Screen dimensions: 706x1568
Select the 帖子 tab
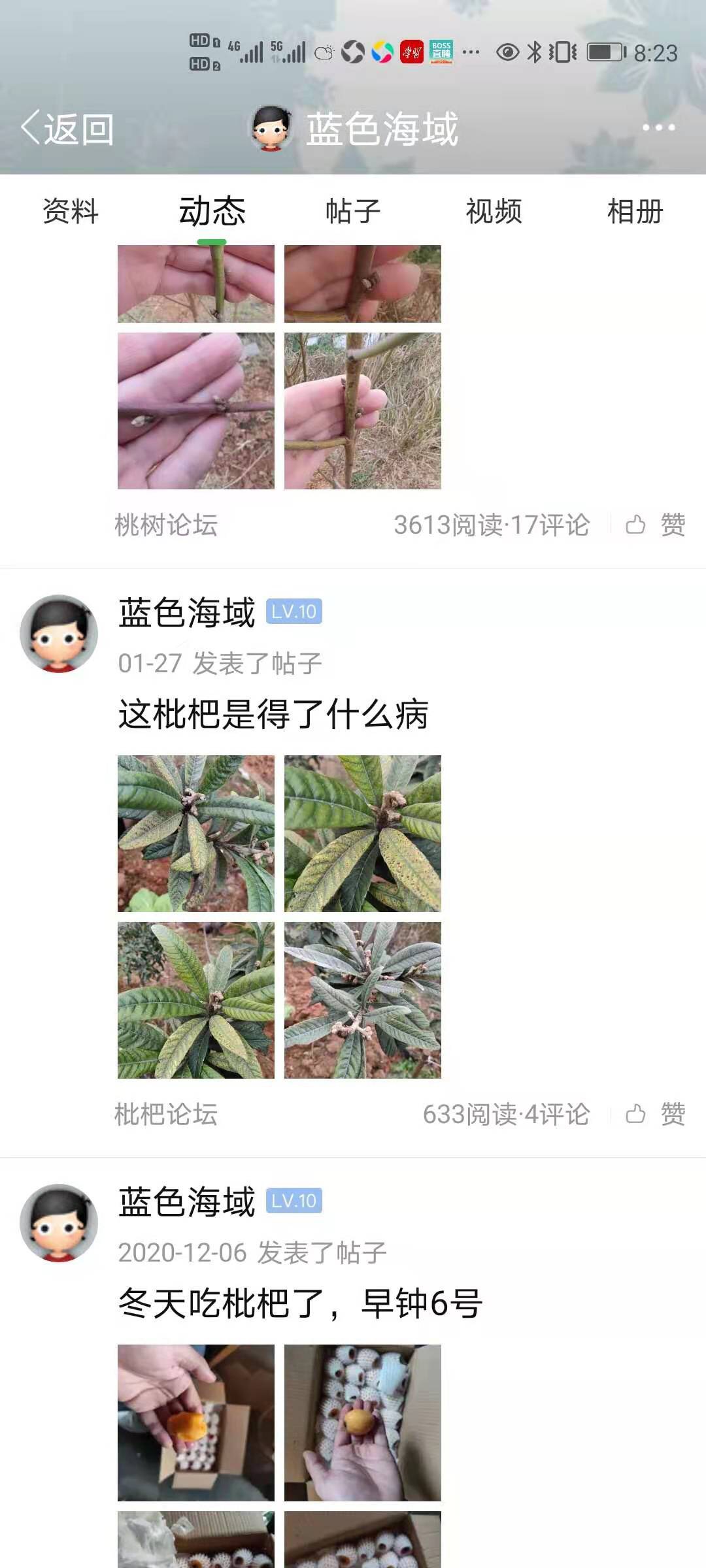(353, 212)
